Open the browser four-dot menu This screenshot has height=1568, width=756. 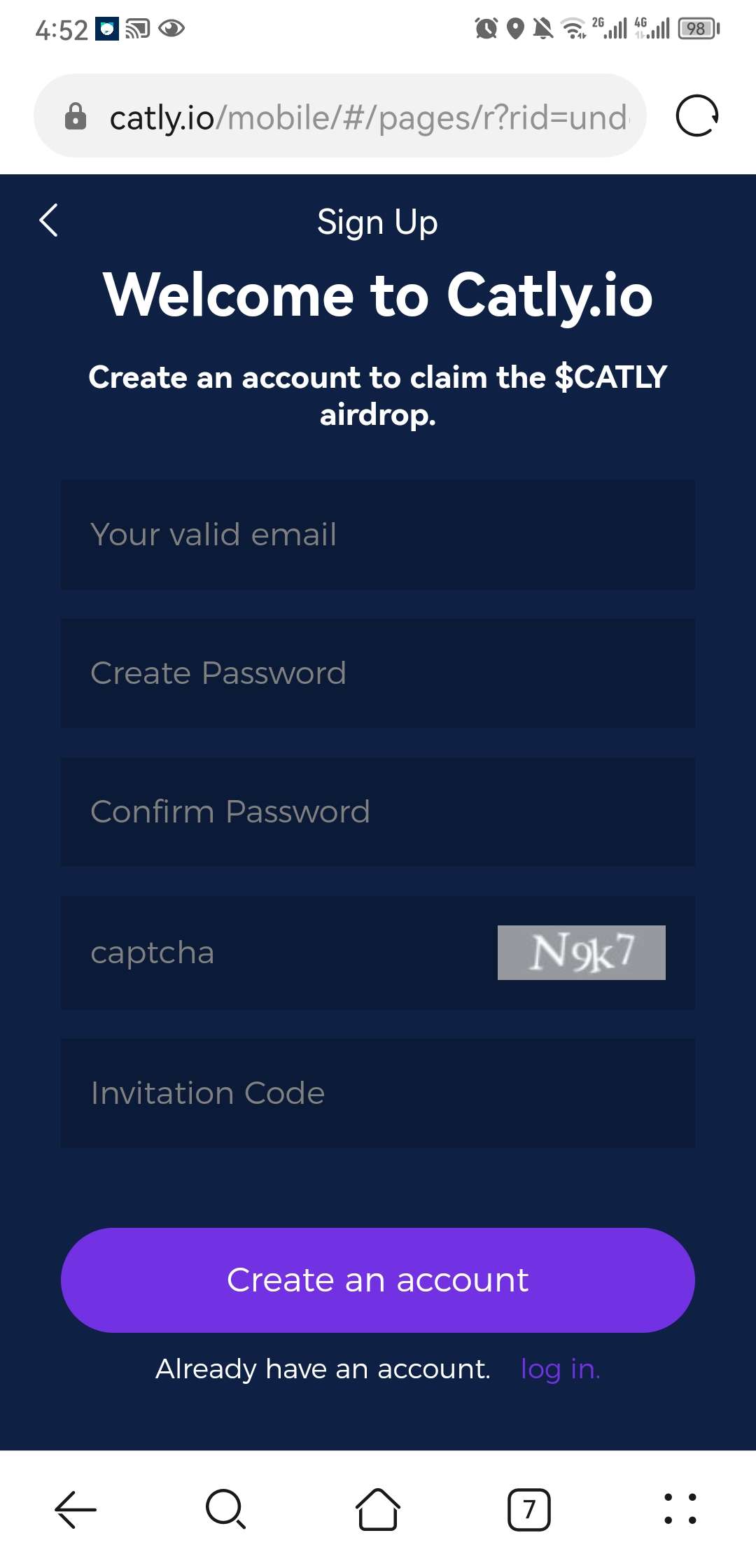tap(680, 1509)
